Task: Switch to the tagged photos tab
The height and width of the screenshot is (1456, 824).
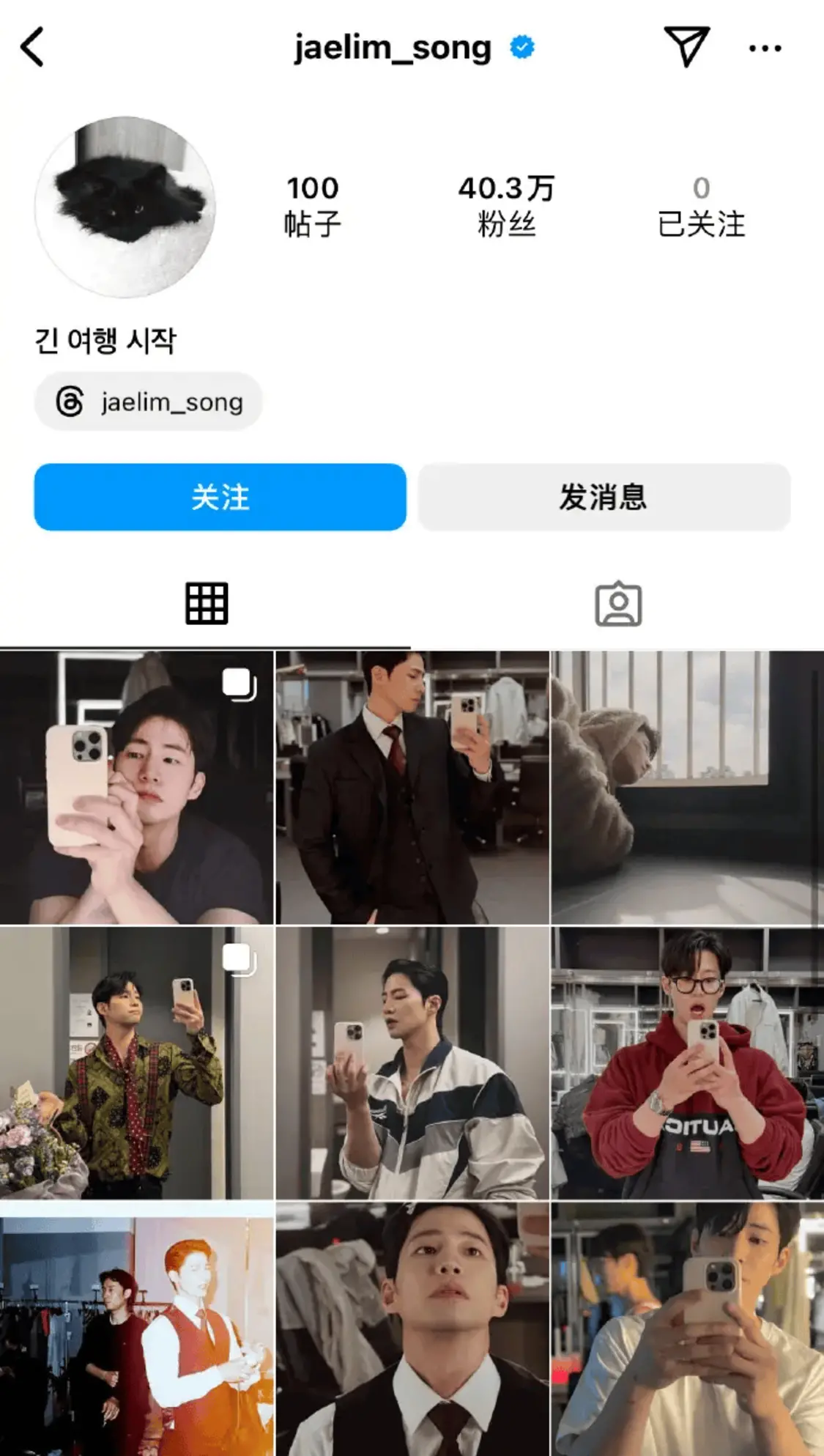Action: (617, 604)
